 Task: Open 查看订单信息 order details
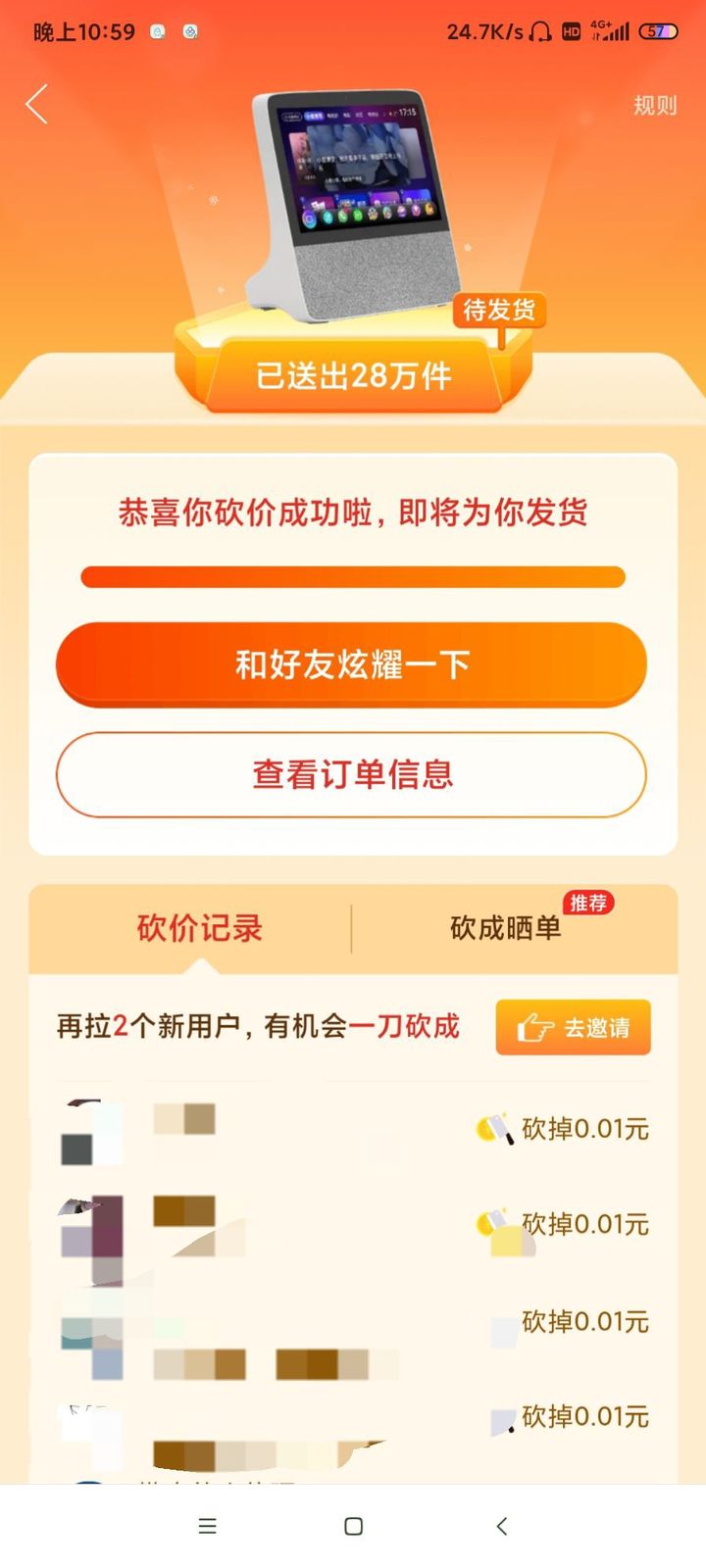[351, 774]
